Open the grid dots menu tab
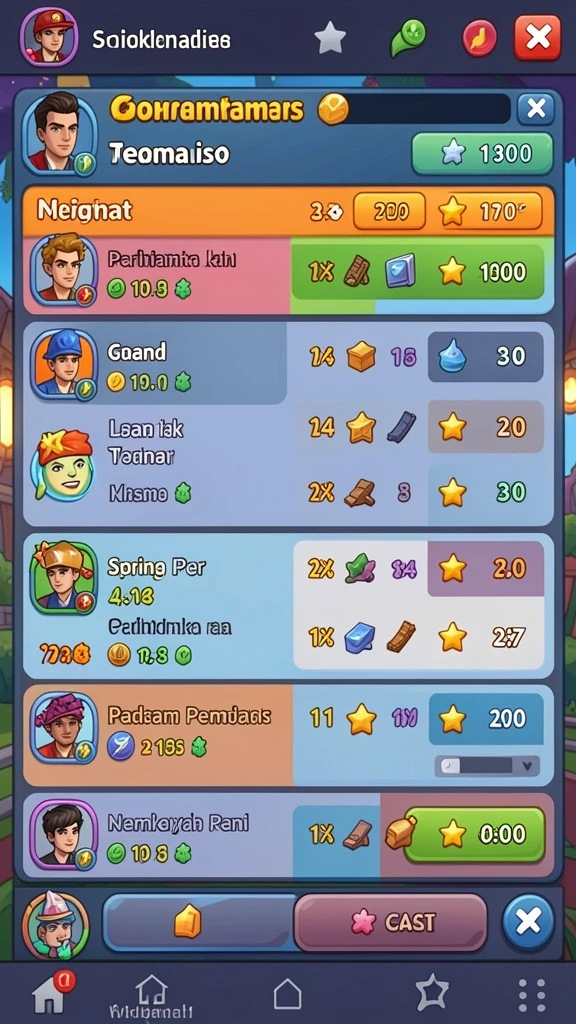The width and height of the screenshot is (576, 1024). tap(532, 996)
